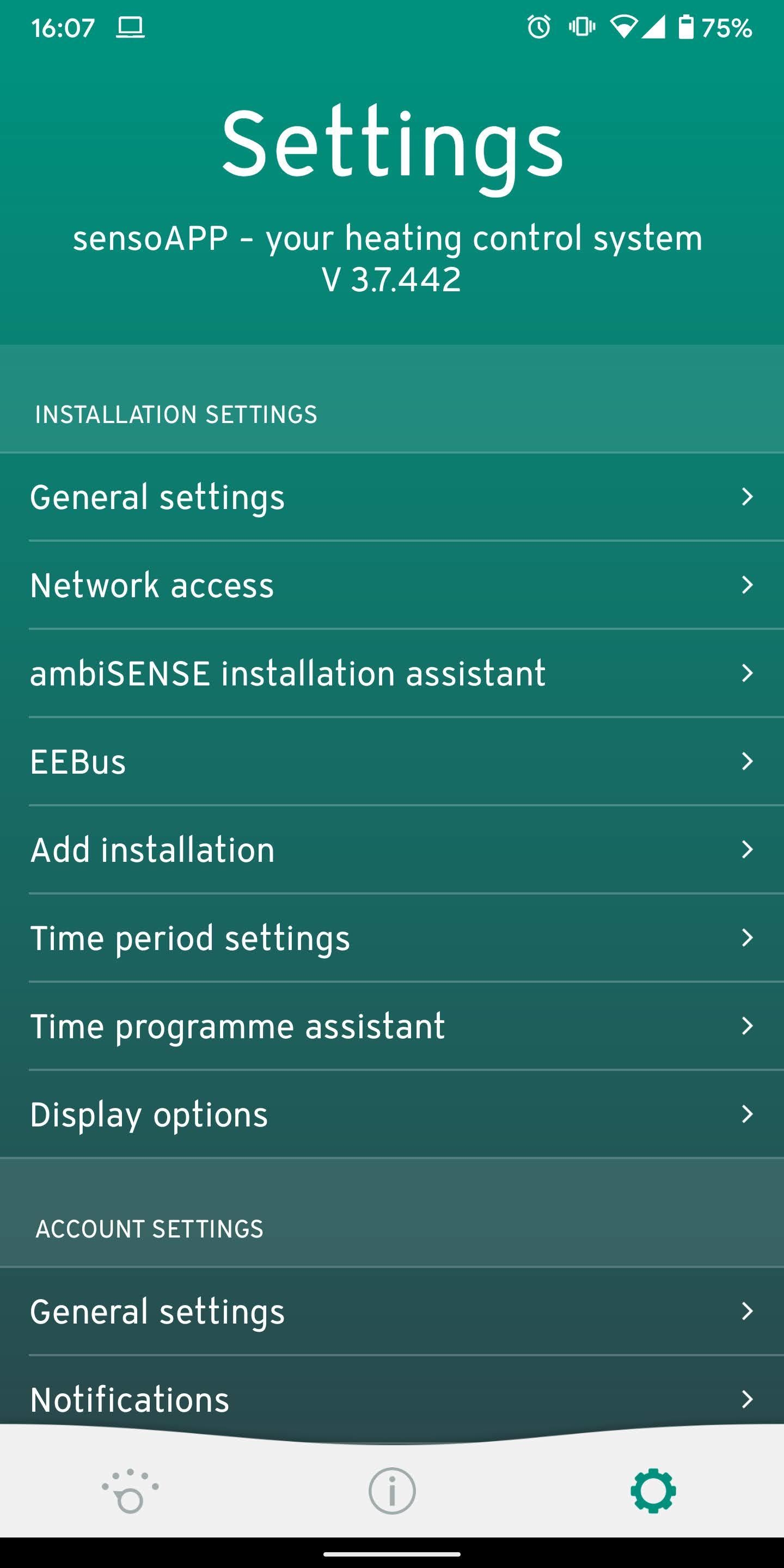Image resolution: width=784 pixels, height=1568 pixels.
Task: Open General settings under Account Settings
Action: tap(392, 1311)
